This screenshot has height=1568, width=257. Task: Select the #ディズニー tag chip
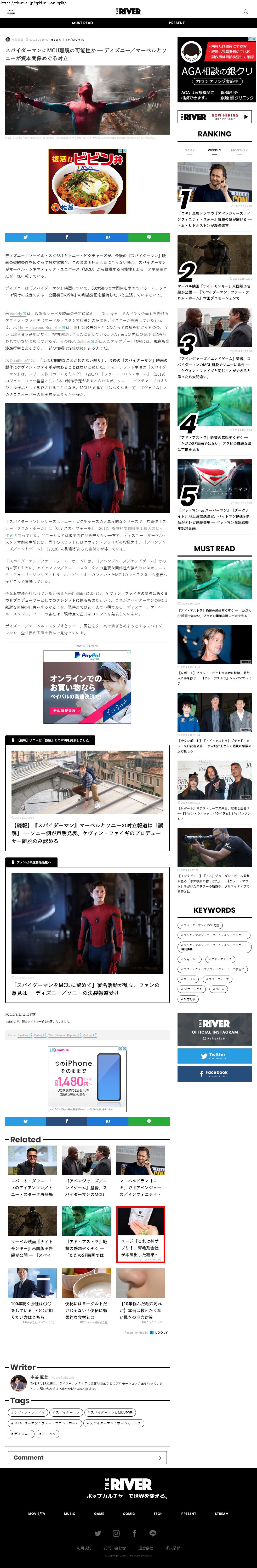click(21, 1434)
